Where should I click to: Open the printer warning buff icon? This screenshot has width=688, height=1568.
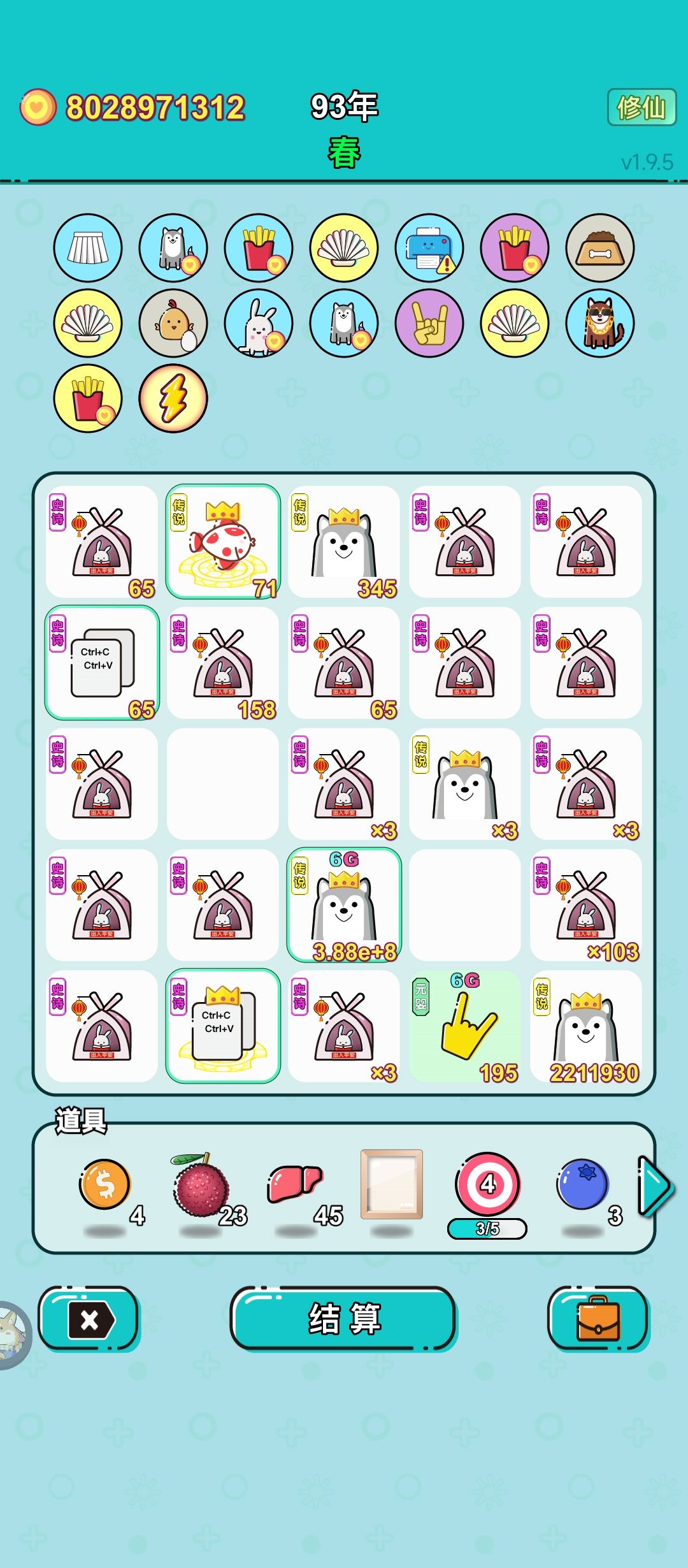pyautogui.click(x=429, y=249)
